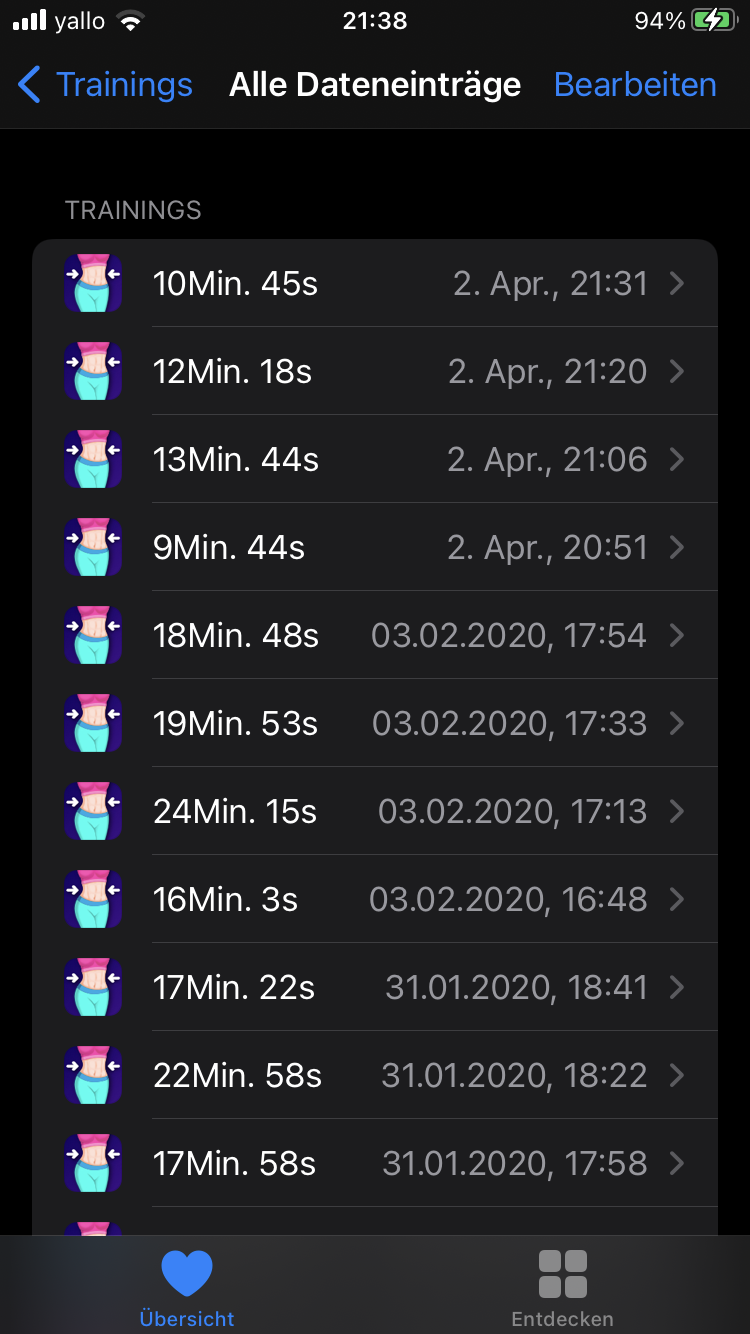This screenshot has width=750, height=1334.
Task: Open the 17Min. 22s training entry
Action: (375, 987)
